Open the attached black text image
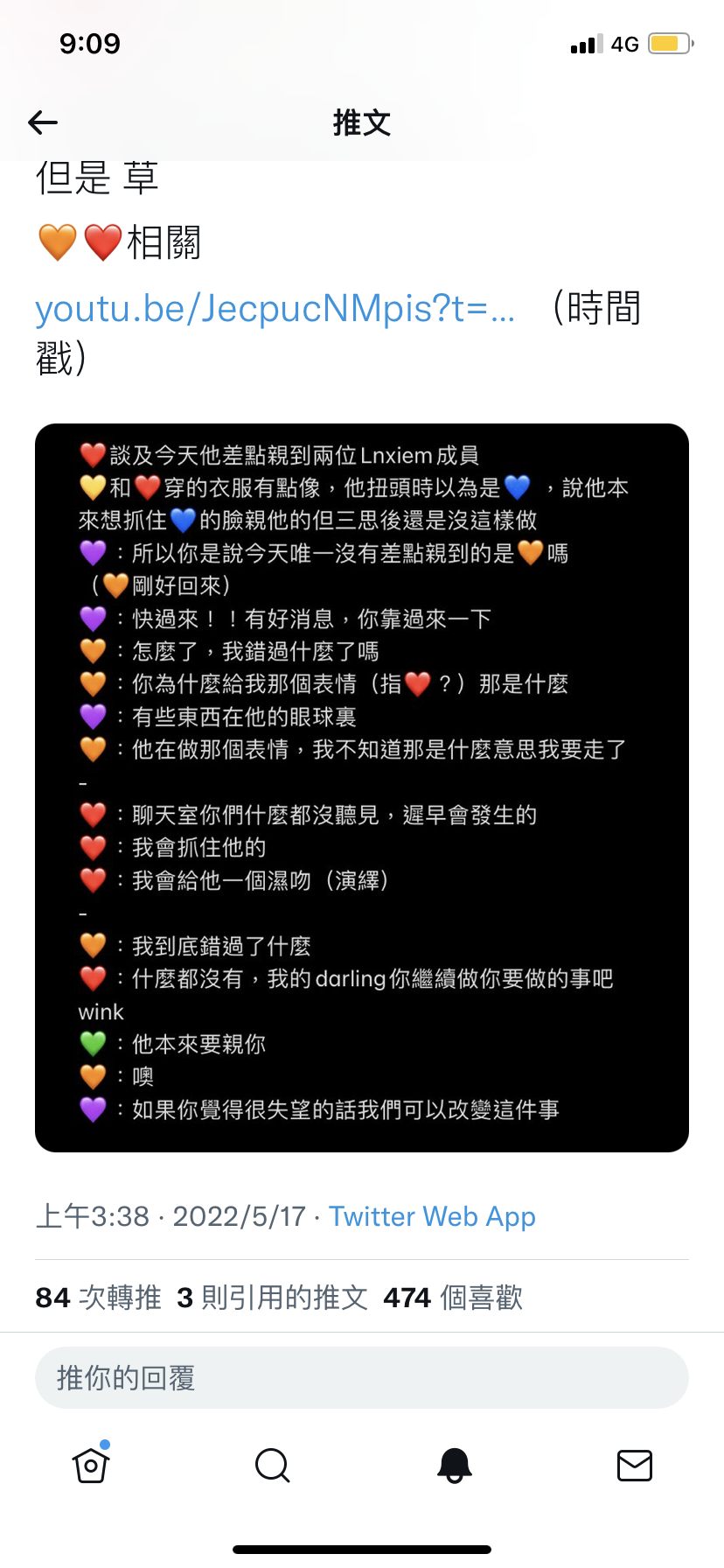Screen dimensions: 724x1568 click(362, 787)
